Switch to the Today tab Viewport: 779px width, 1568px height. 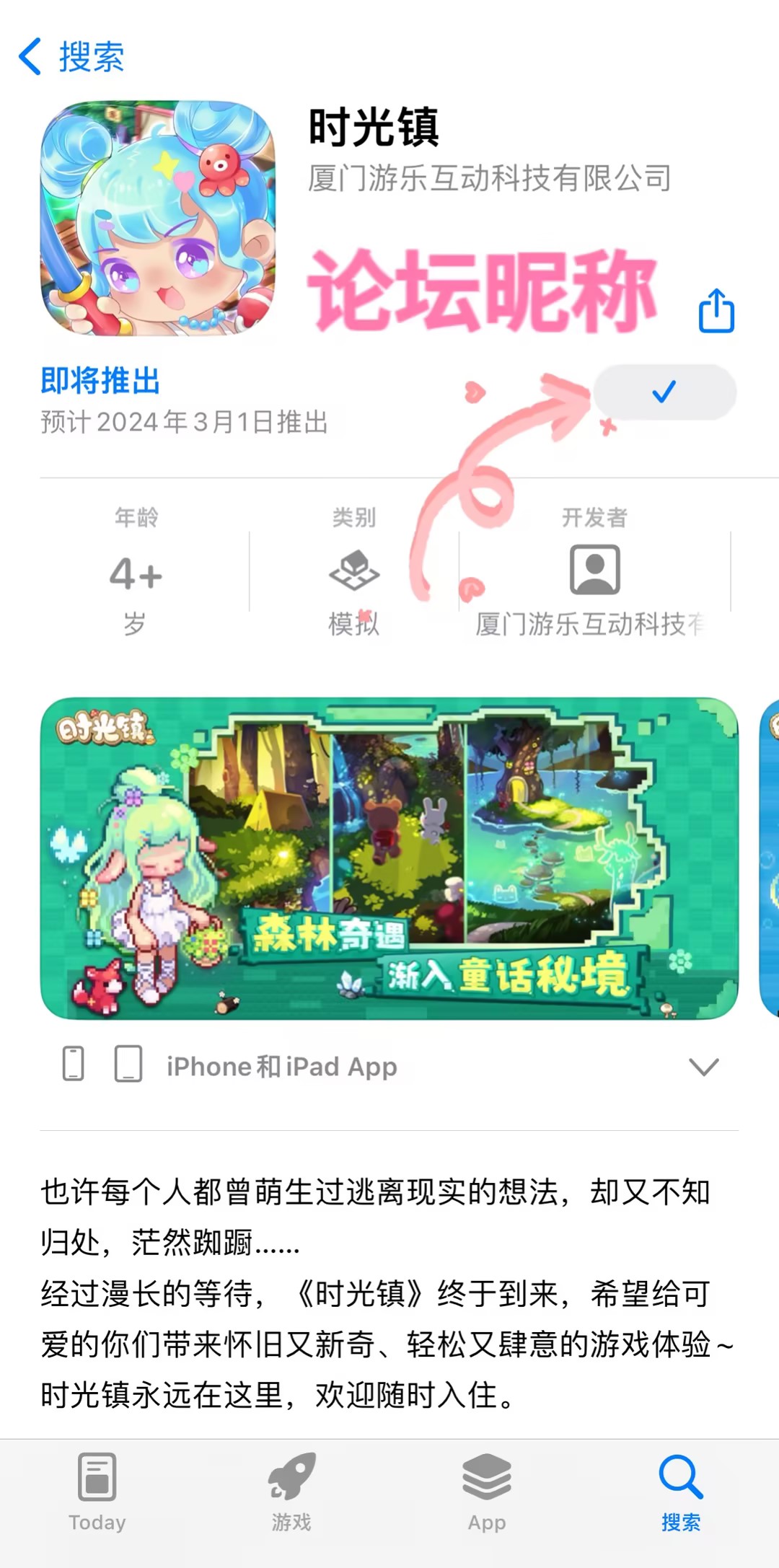pos(97,1490)
